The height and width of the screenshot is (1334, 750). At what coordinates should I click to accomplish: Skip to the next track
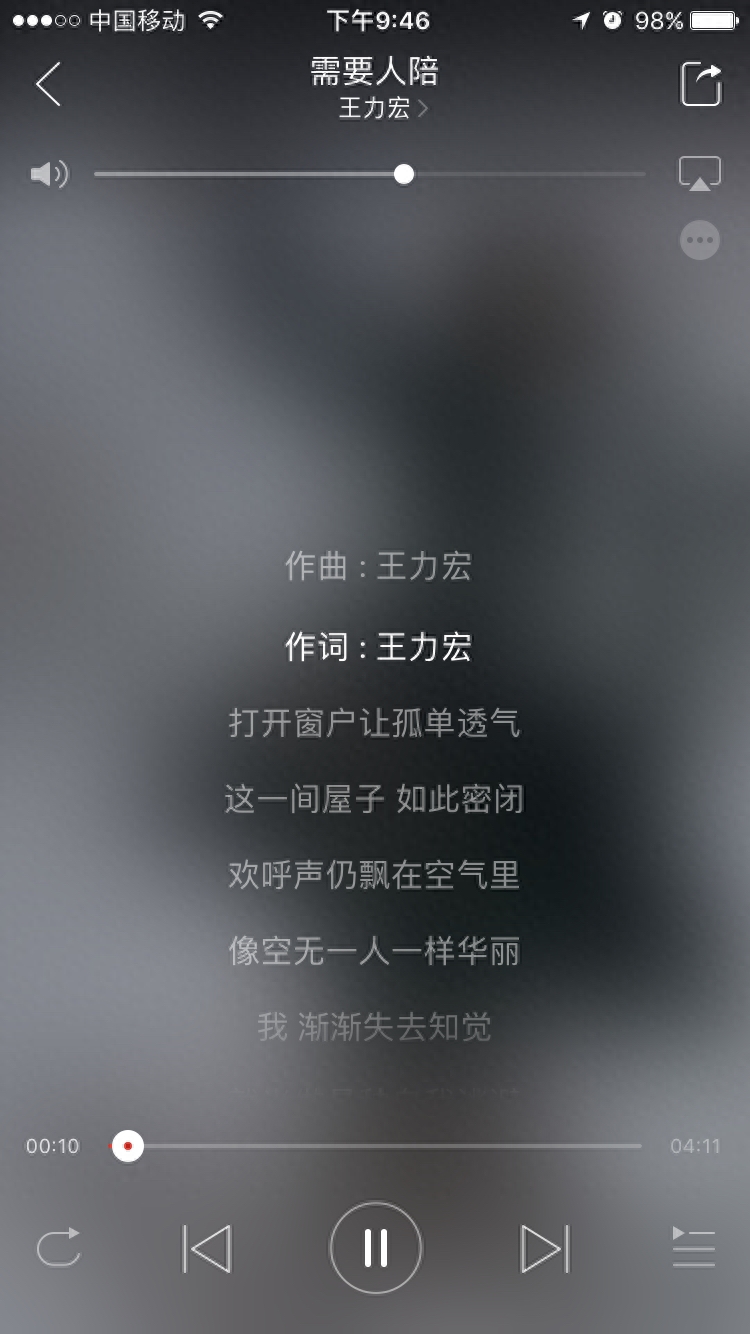(544, 1248)
